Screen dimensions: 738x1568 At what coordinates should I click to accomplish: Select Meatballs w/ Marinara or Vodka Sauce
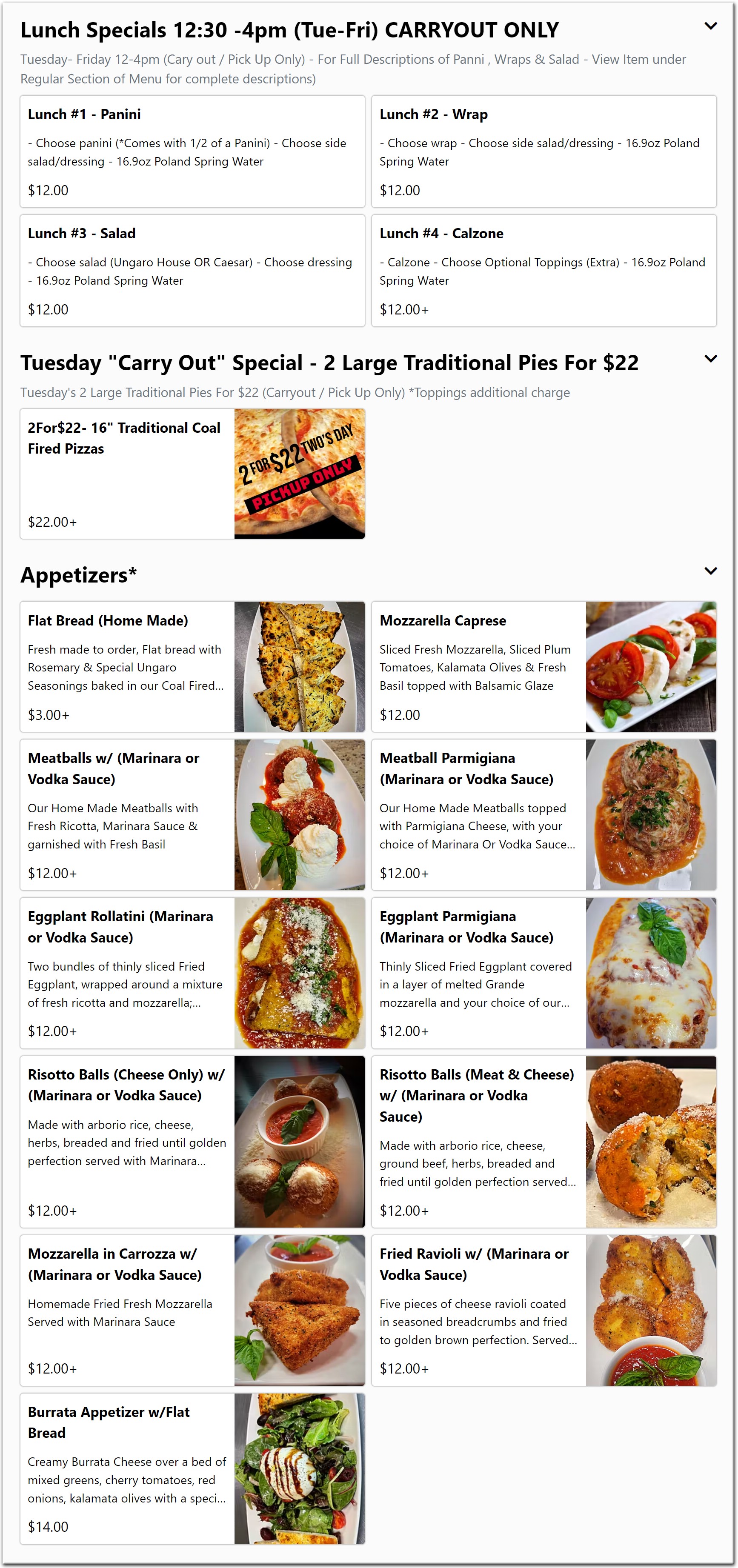[x=192, y=814]
